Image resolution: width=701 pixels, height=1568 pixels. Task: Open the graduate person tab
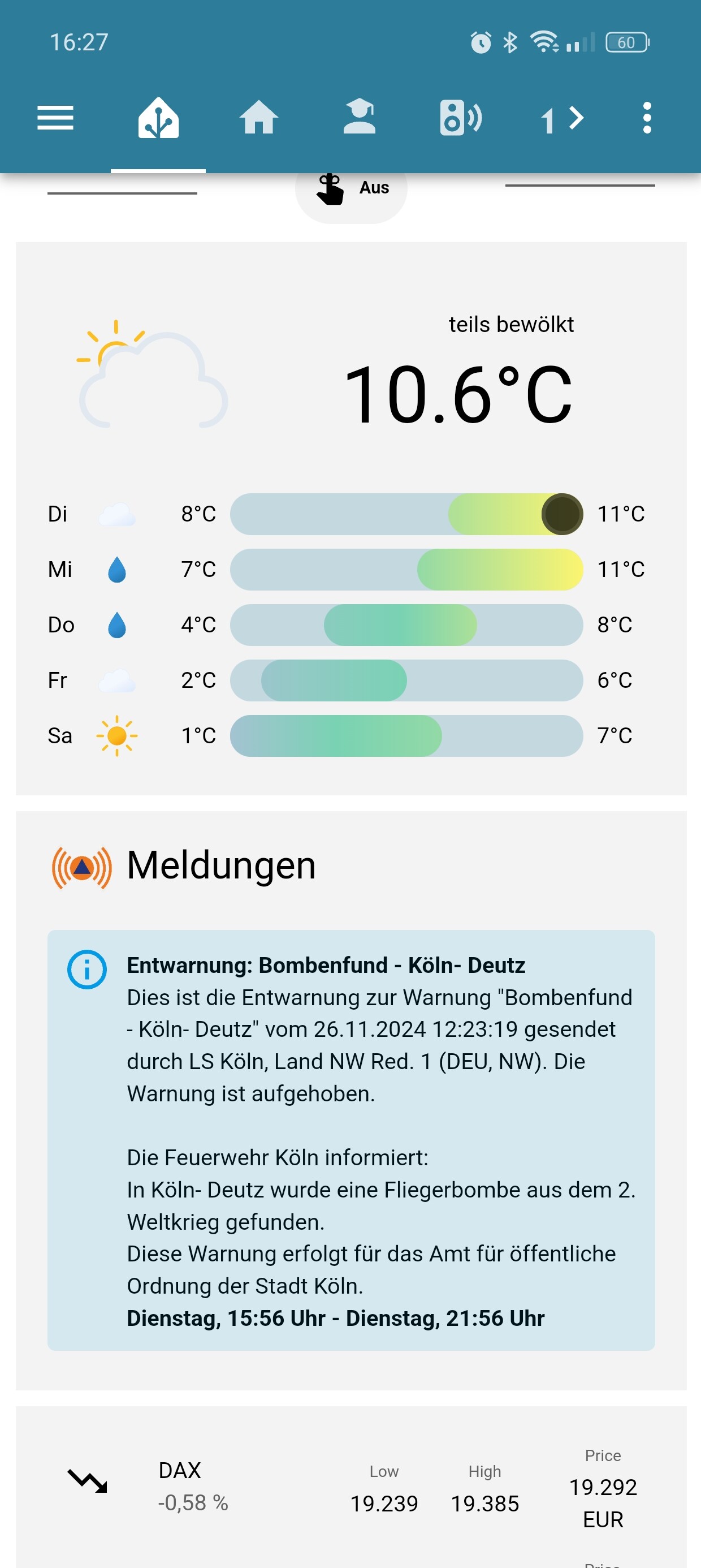(360, 117)
